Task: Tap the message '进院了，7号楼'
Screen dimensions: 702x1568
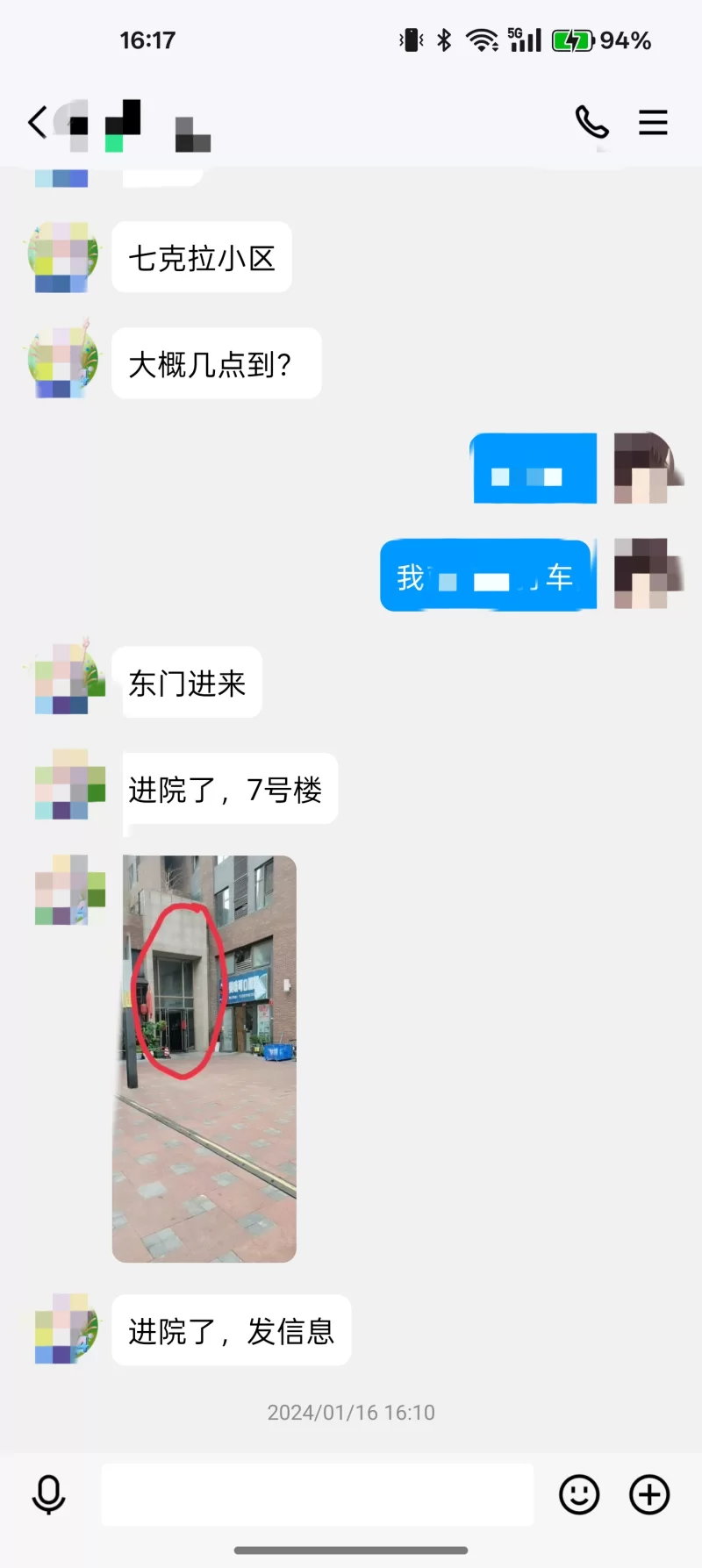Action: click(229, 789)
